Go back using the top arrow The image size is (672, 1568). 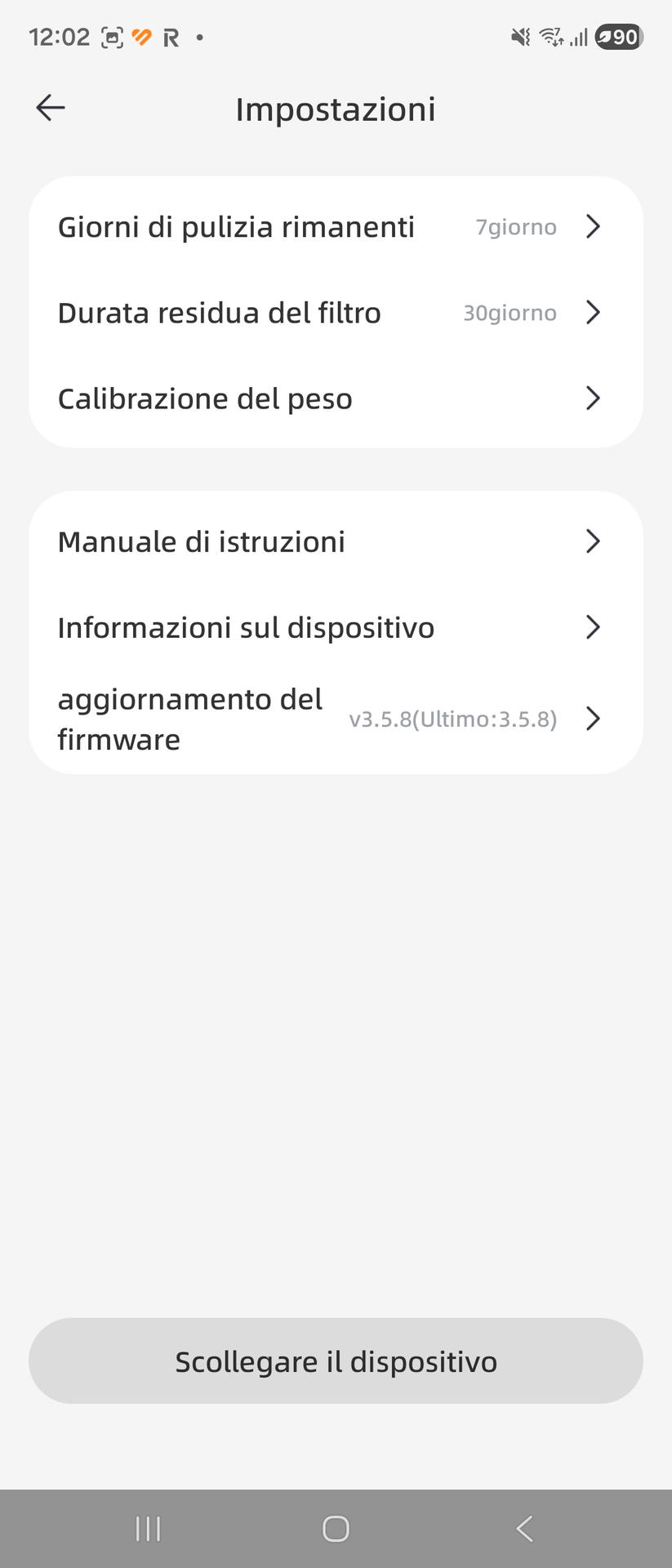pos(51,108)
